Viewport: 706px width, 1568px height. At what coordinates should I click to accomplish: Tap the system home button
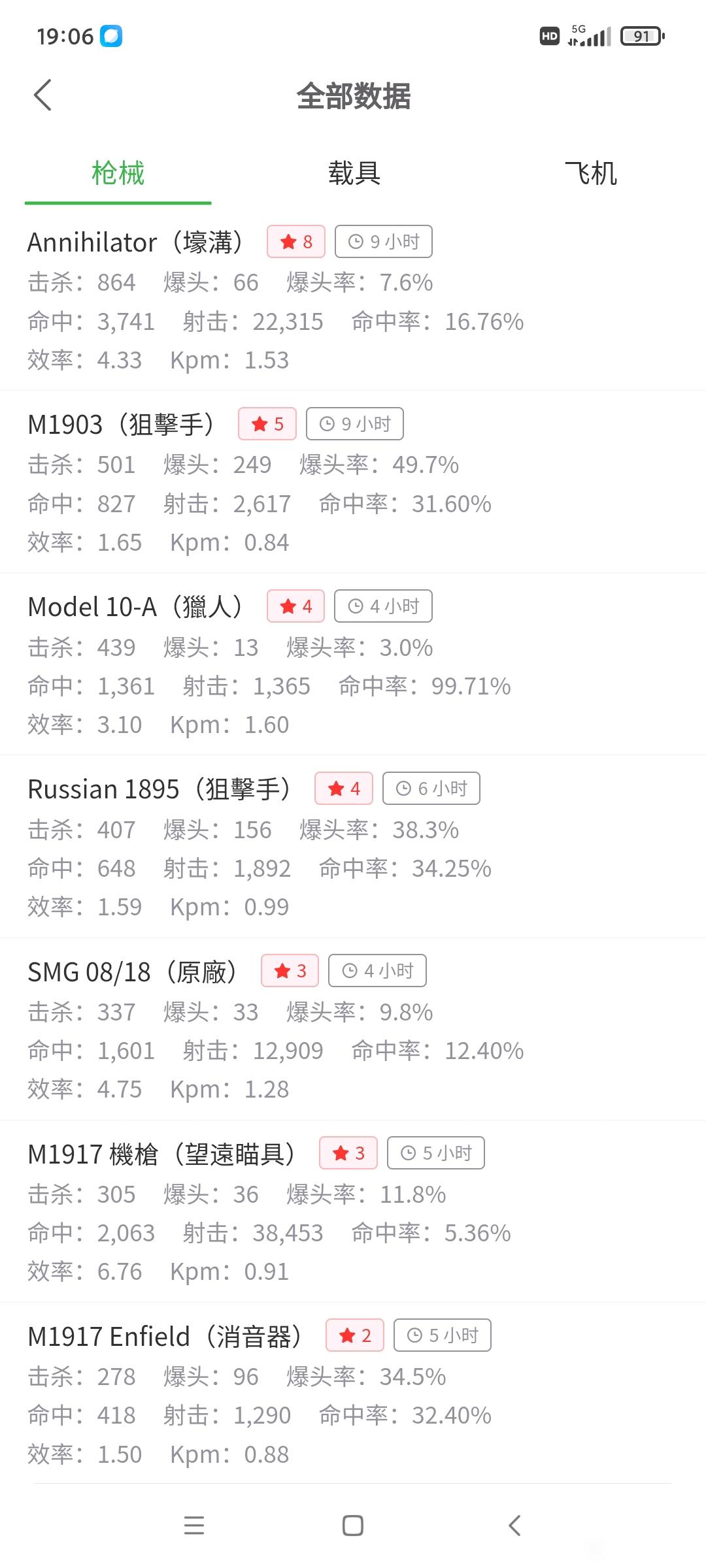click(x=353, y=1526)
